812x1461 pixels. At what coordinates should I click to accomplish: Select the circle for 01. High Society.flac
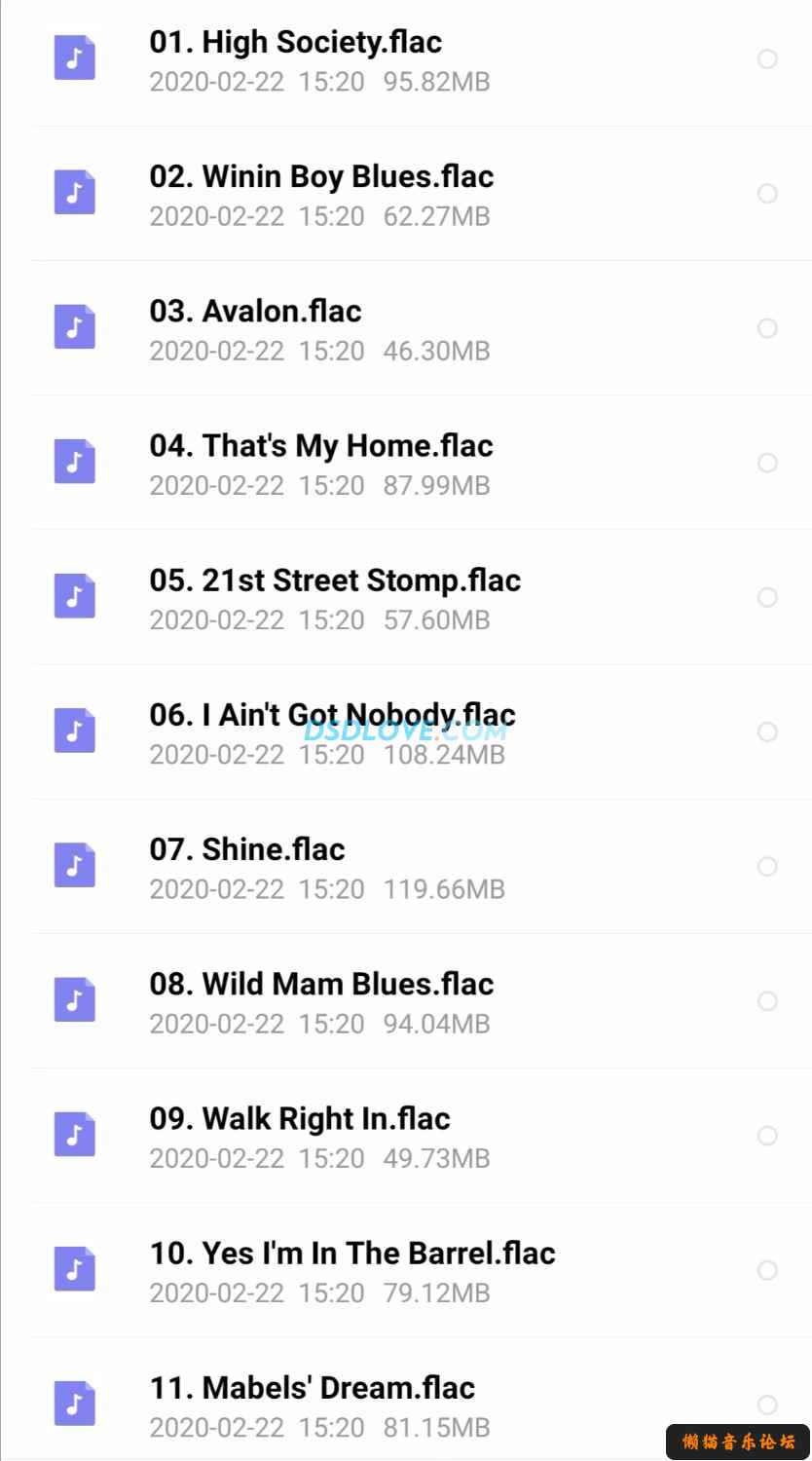tap(767, 59)
